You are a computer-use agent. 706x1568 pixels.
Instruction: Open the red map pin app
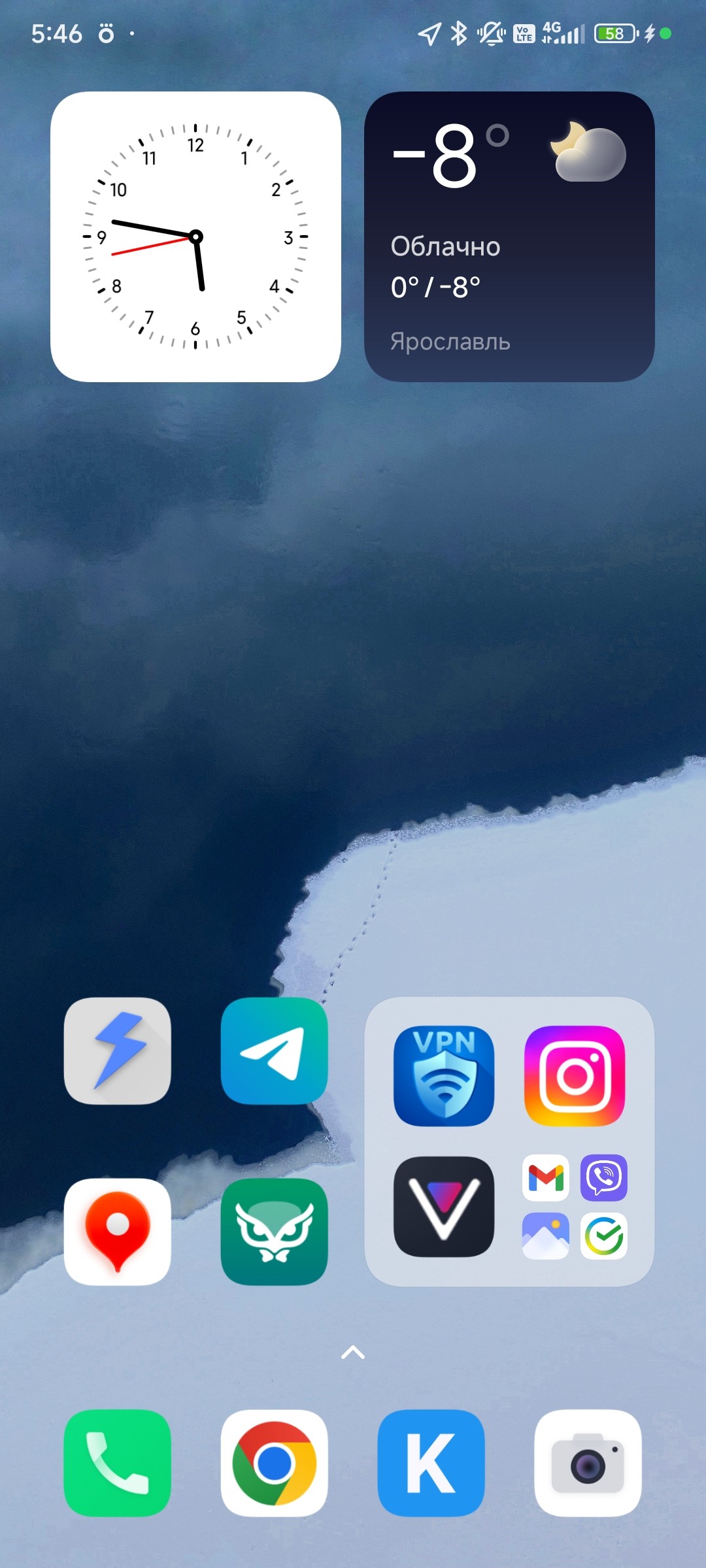[118, 1232]
